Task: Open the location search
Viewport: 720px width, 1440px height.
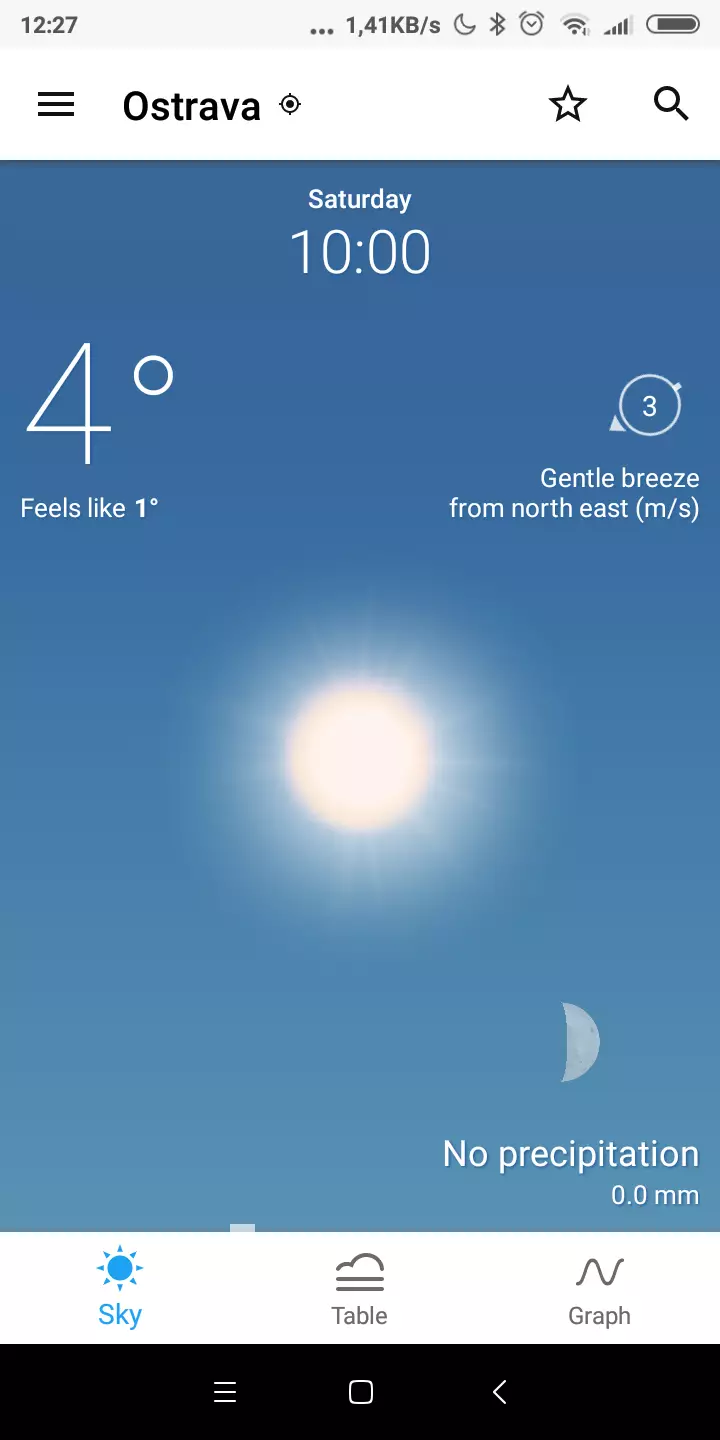Action: click(671, 103)
